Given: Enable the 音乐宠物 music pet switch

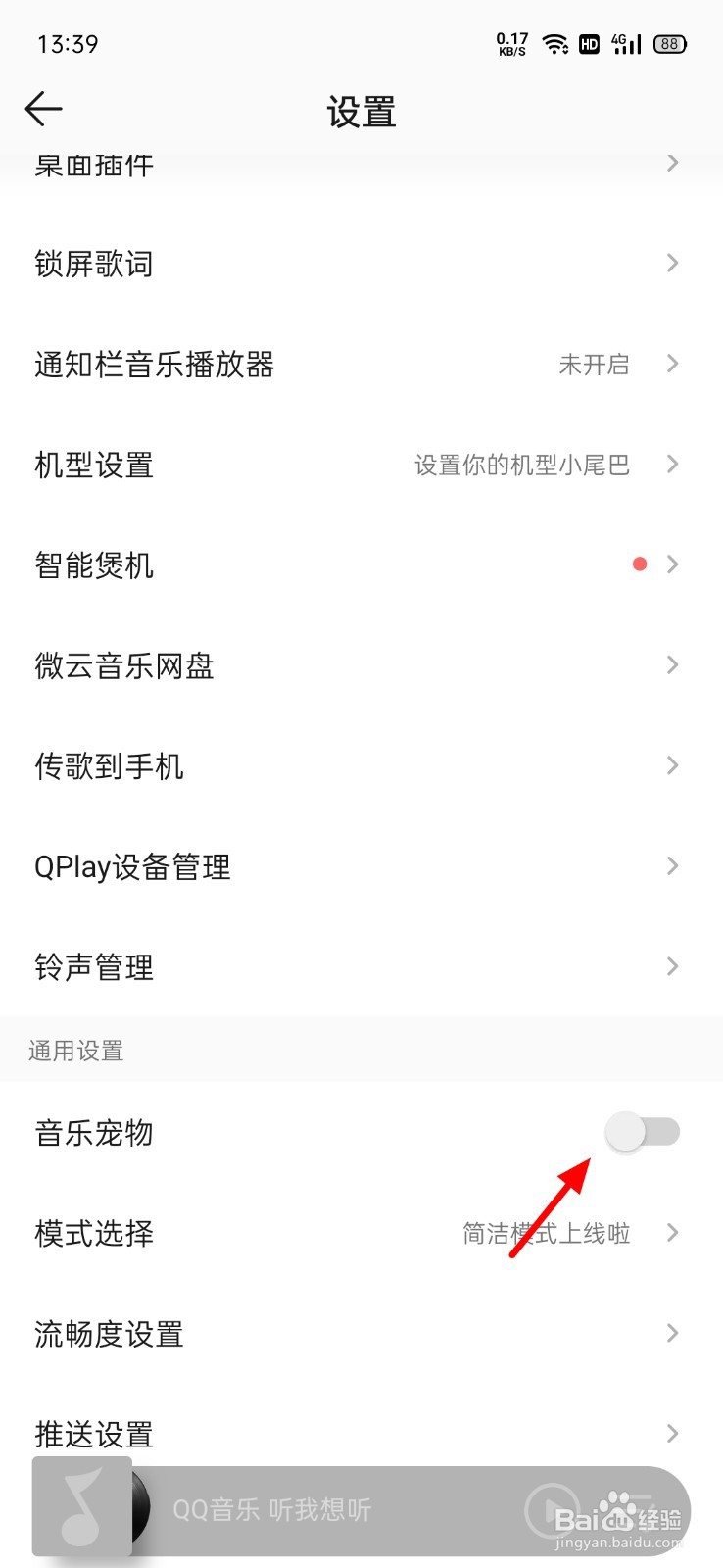Looking at the screenshot, I should (644, 1132).
